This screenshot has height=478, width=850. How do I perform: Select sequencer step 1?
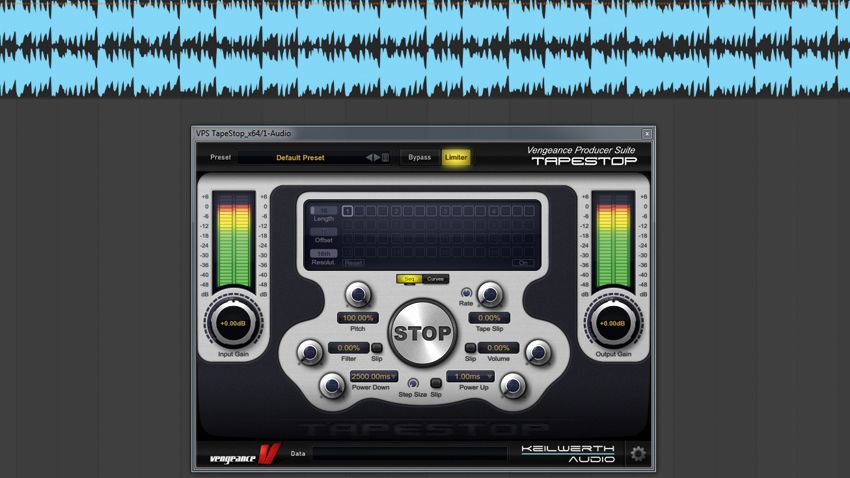(348, 211)
